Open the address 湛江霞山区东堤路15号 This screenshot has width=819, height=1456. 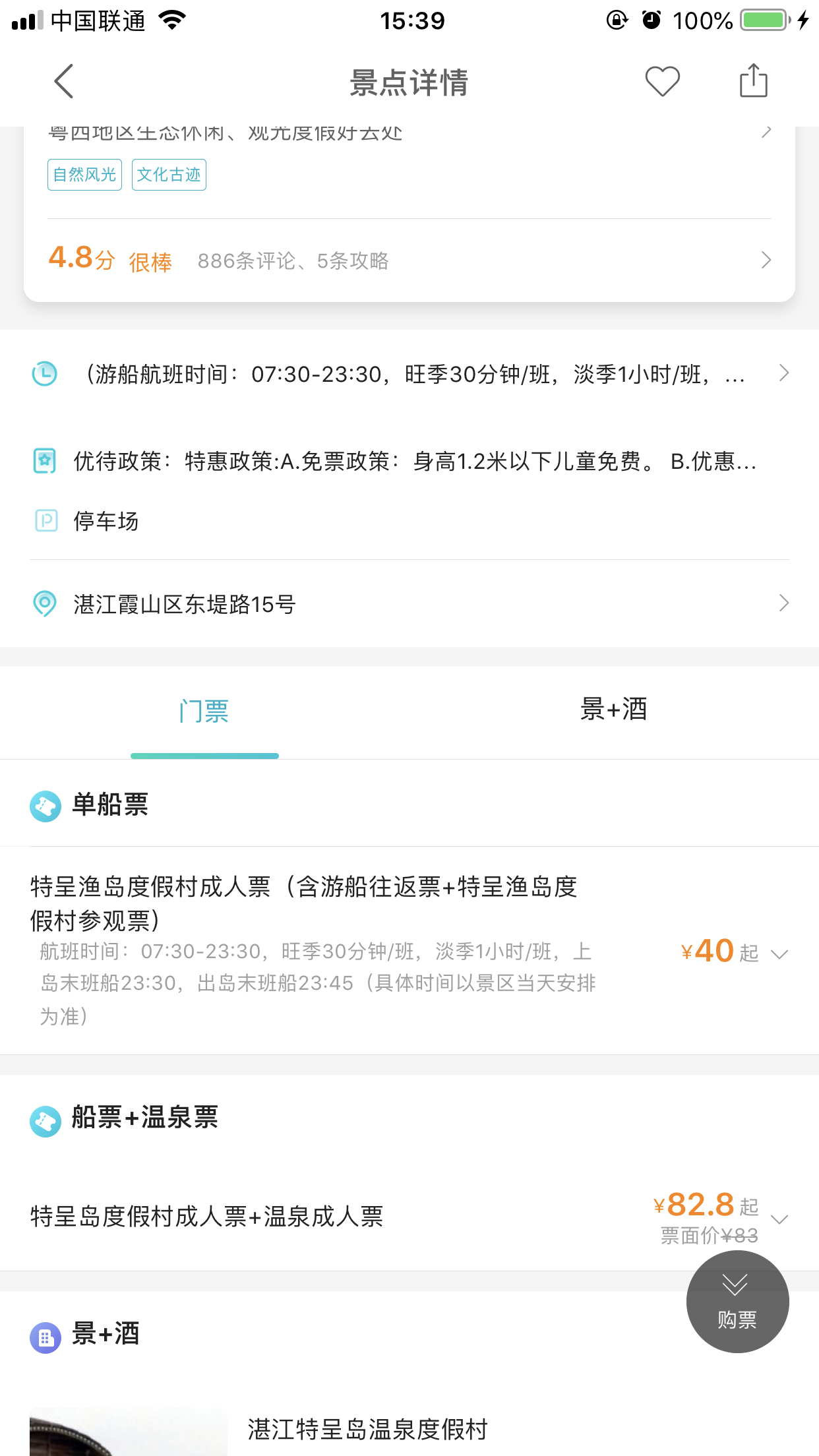point(409,603)
